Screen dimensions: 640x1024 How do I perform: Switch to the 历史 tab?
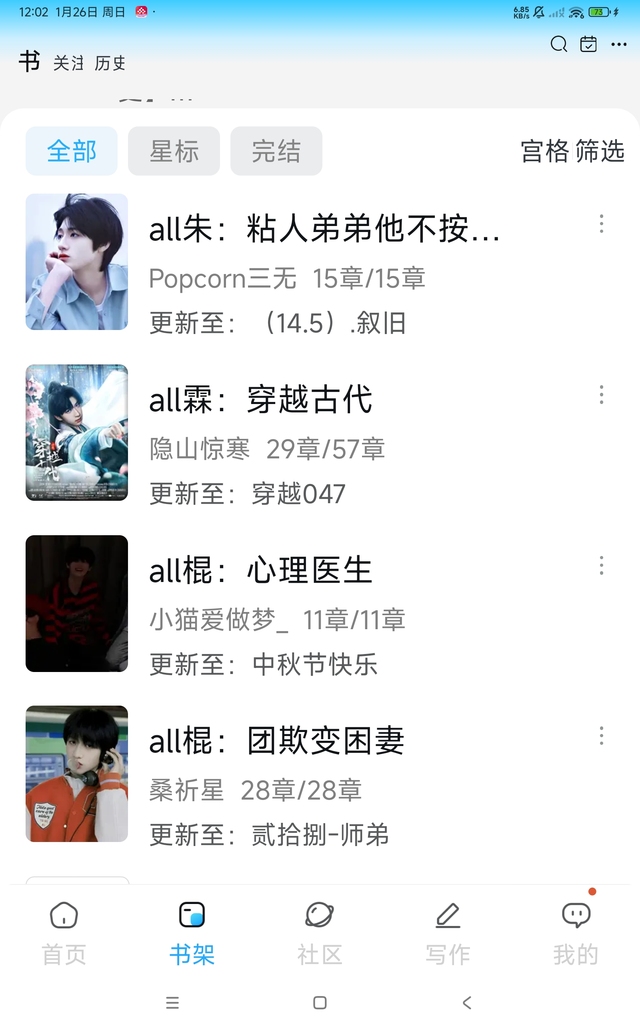tap(110, 63)
